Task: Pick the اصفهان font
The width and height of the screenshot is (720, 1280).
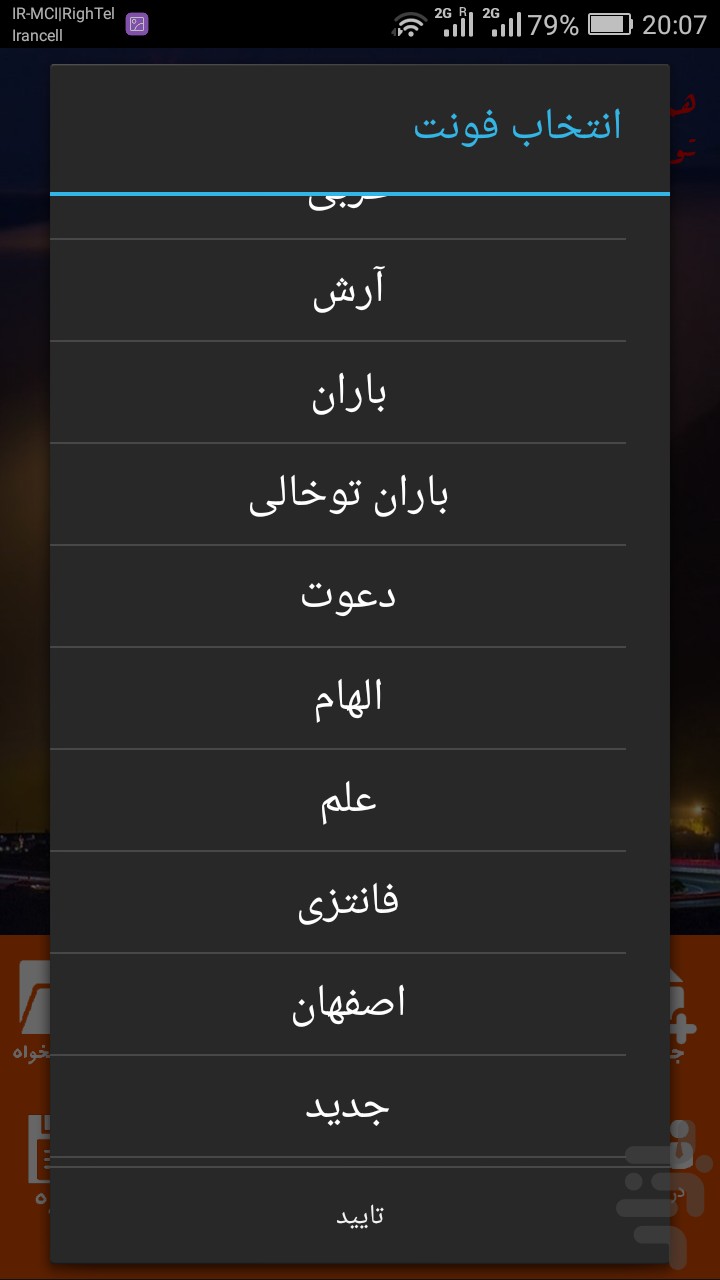Action: (x=348, y=1005)
